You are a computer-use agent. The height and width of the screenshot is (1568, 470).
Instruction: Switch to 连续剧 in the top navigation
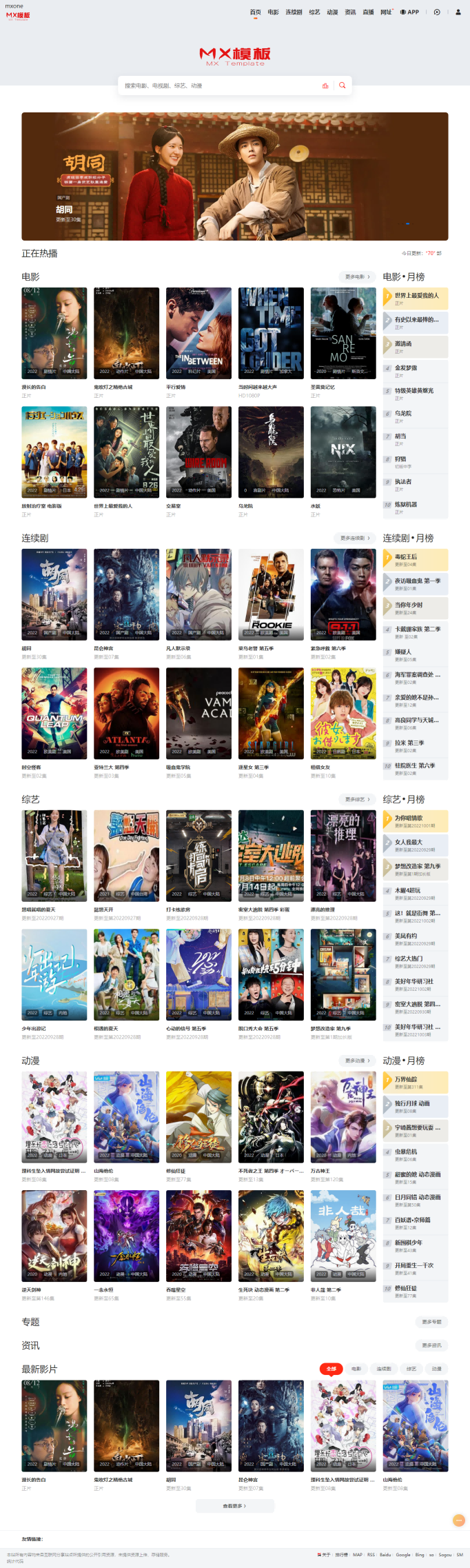[x=294, y=12]
